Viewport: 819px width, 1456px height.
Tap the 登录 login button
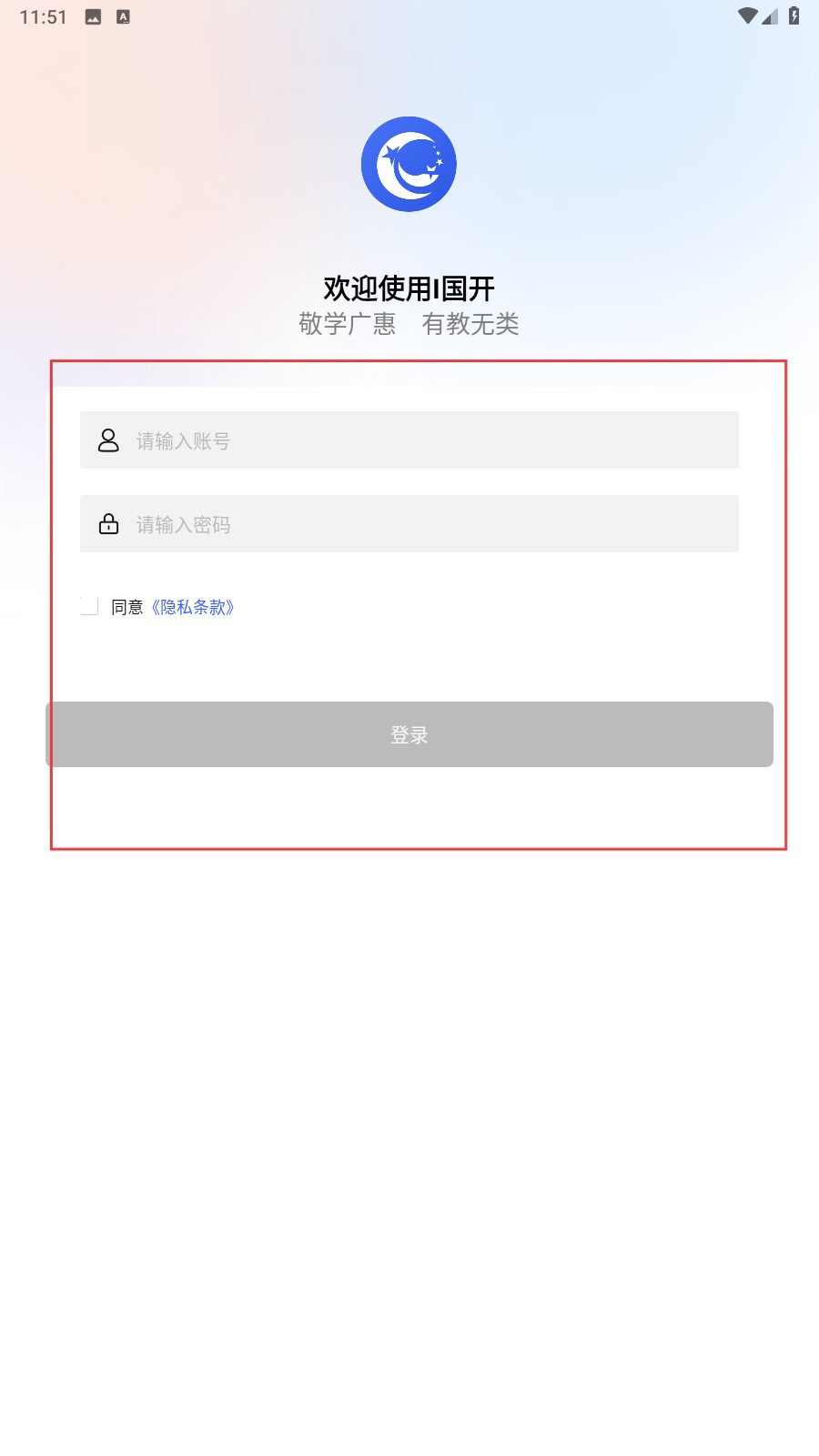point(409,734)
